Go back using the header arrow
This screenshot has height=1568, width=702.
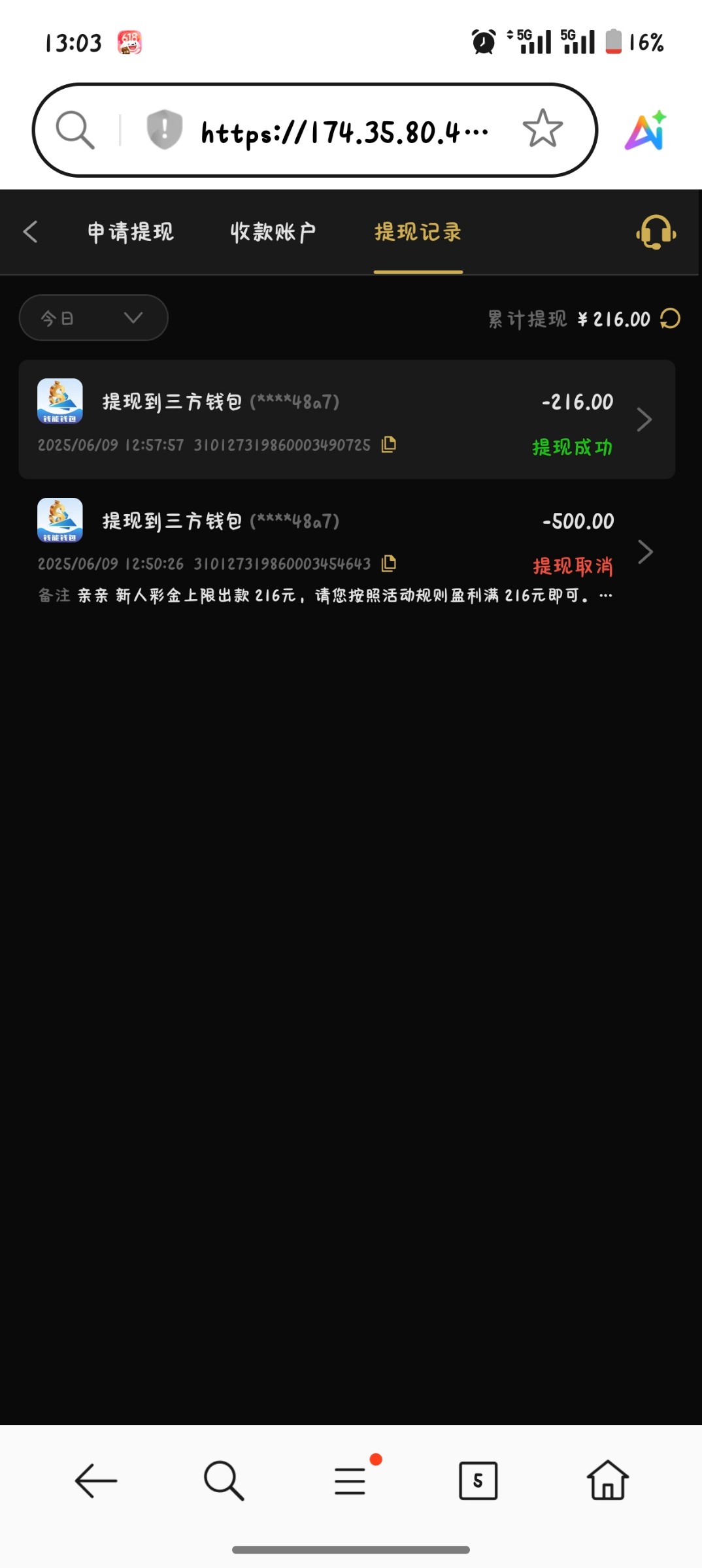tap(30, 232)
